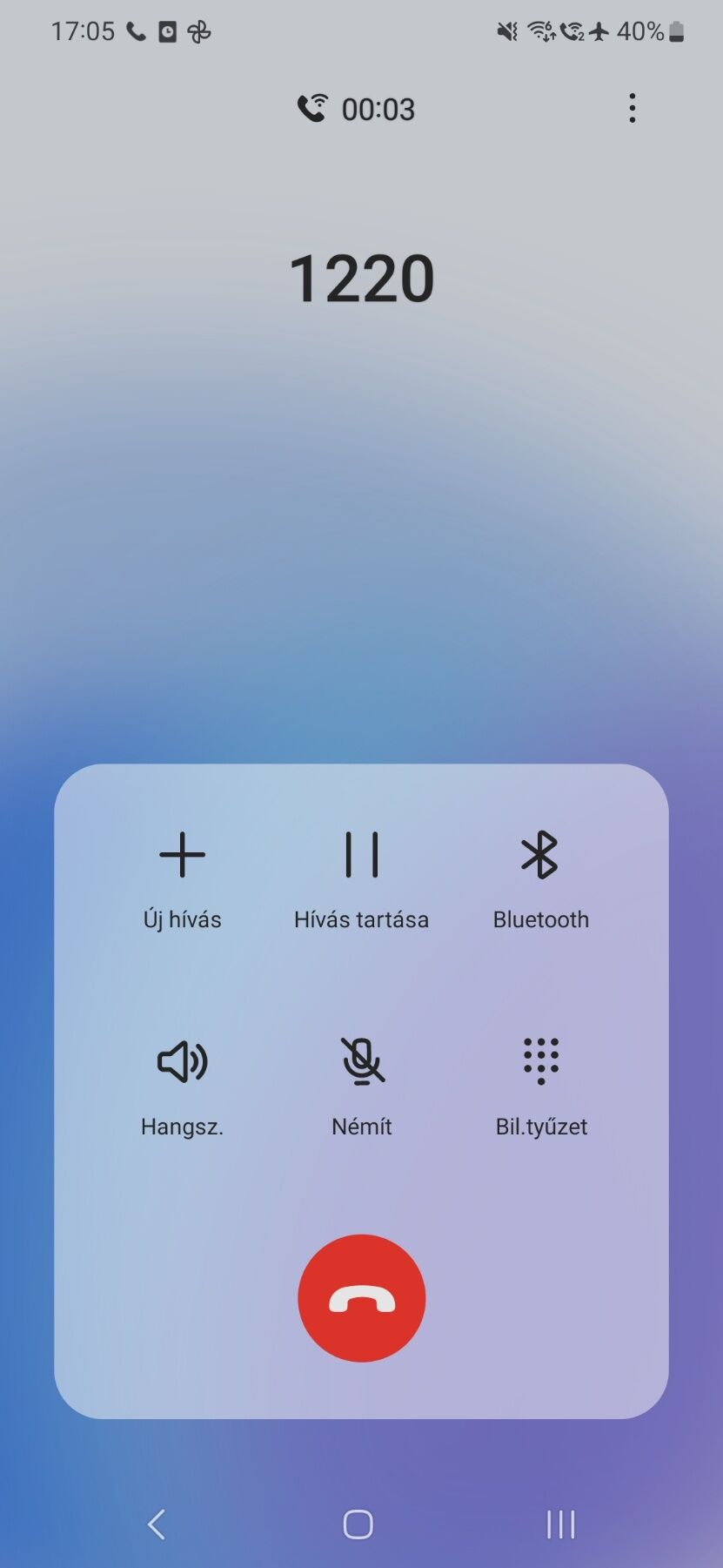Open the three-dot call options menu
The image size is (723, 1568).
coord(633,109)
